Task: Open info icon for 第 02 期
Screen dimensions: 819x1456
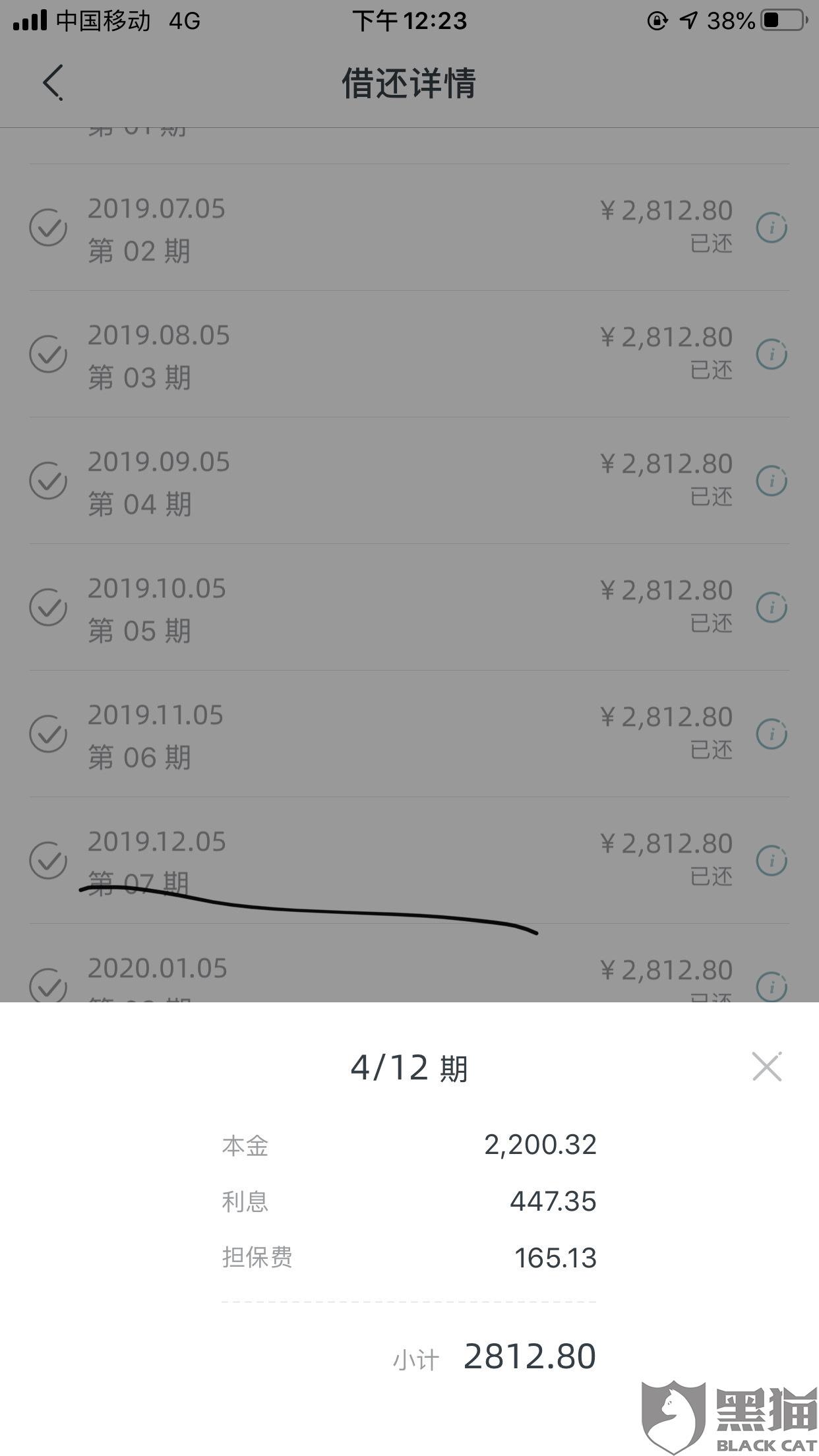Action: (x=772, y=228)
